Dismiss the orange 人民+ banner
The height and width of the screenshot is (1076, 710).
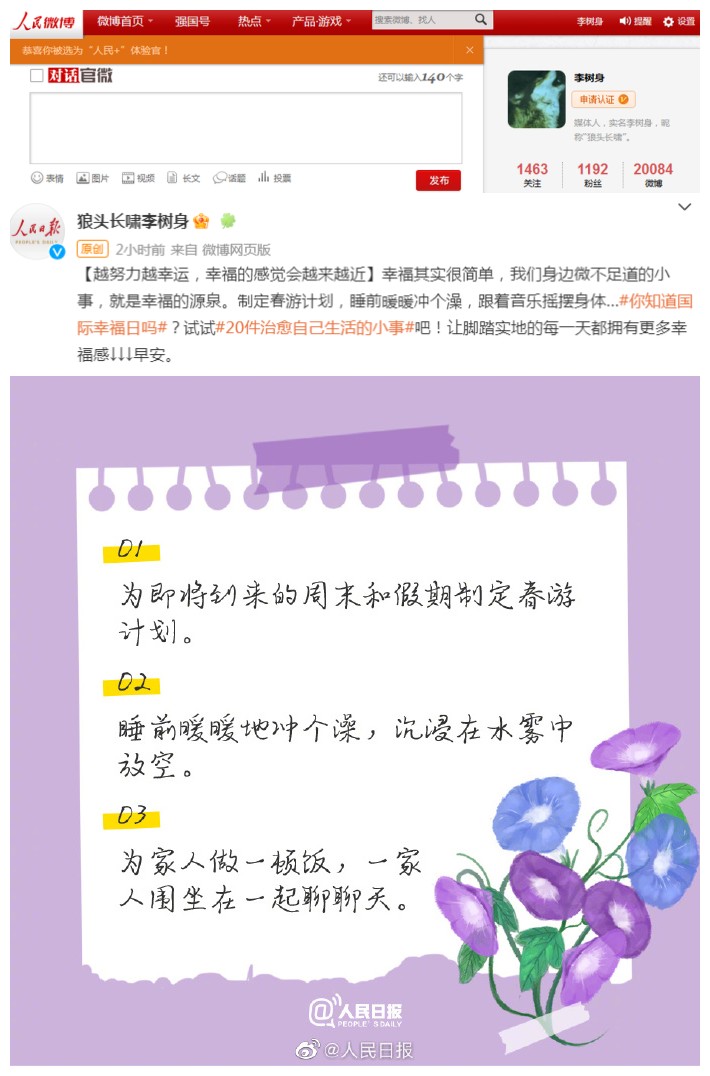[470, 49]
